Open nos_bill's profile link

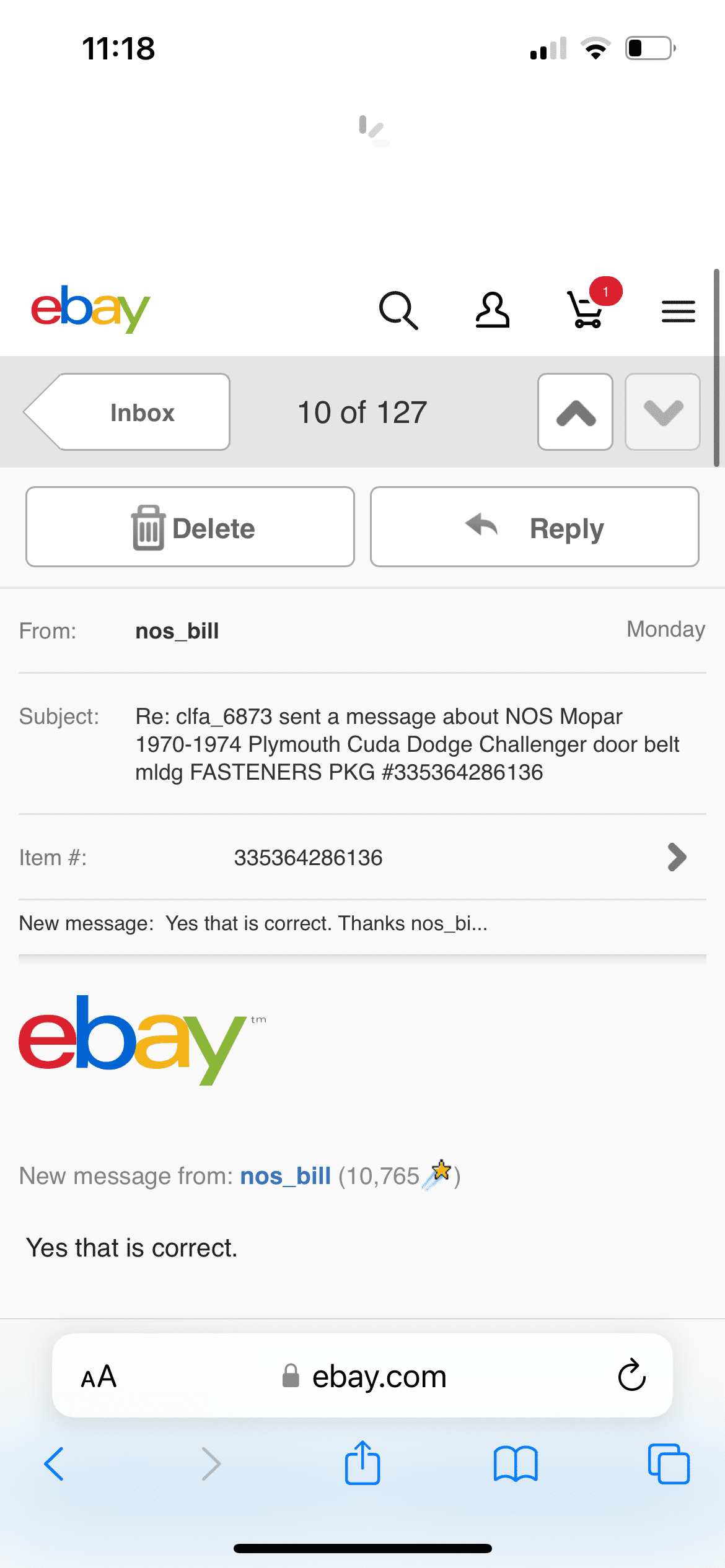pyautogui.click(x=285, y=1176)
